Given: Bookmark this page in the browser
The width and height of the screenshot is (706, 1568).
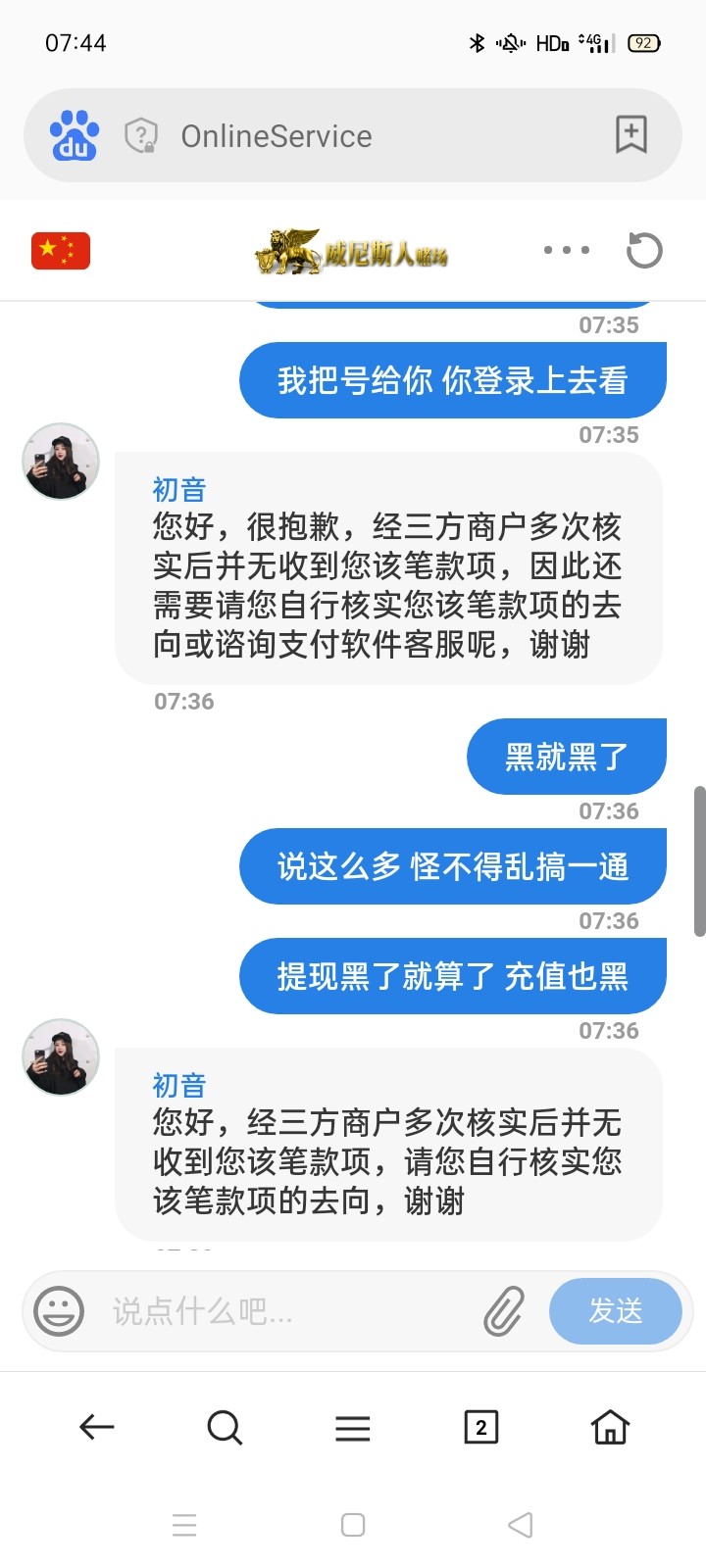Looking at the screenshot, I should click(630, 134).
